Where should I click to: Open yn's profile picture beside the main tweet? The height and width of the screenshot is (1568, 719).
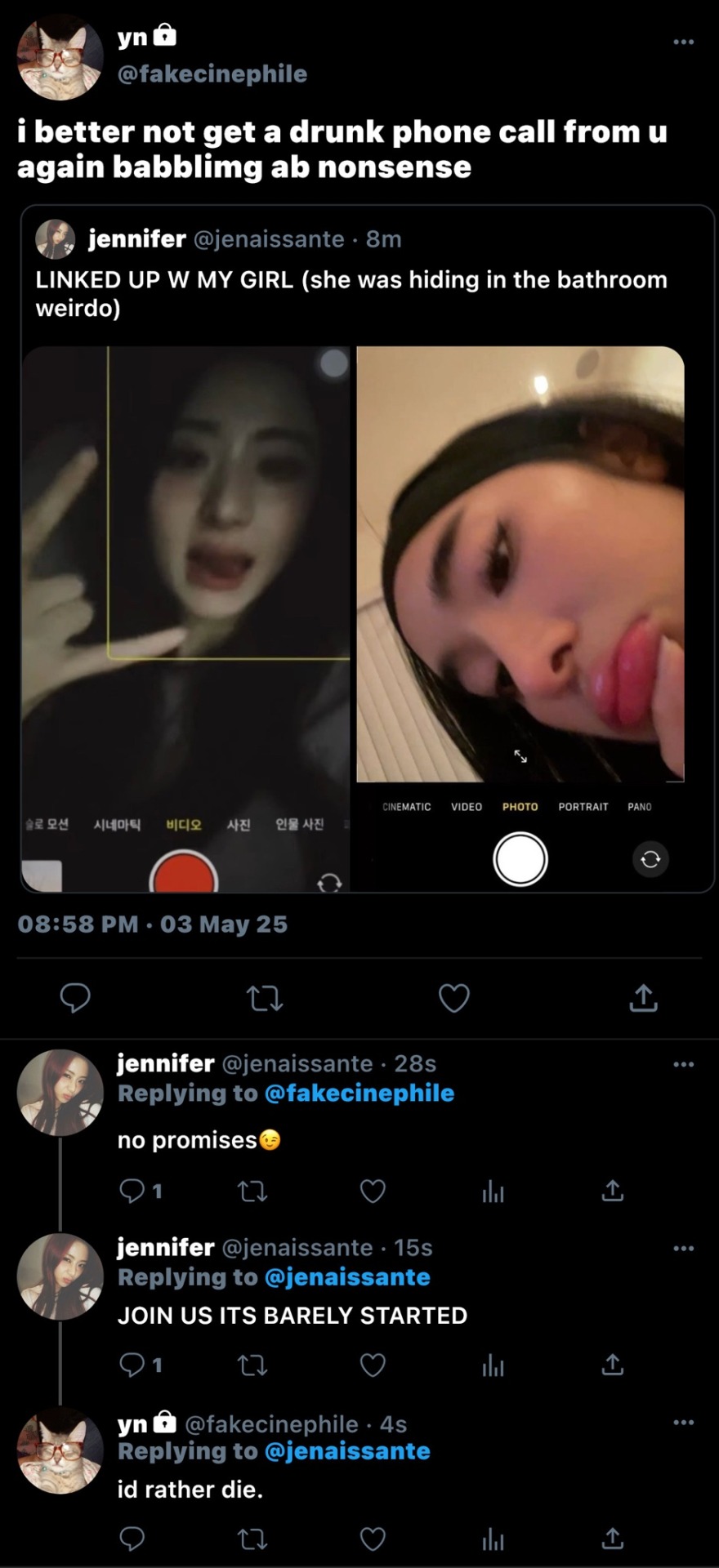pos(60,57)
